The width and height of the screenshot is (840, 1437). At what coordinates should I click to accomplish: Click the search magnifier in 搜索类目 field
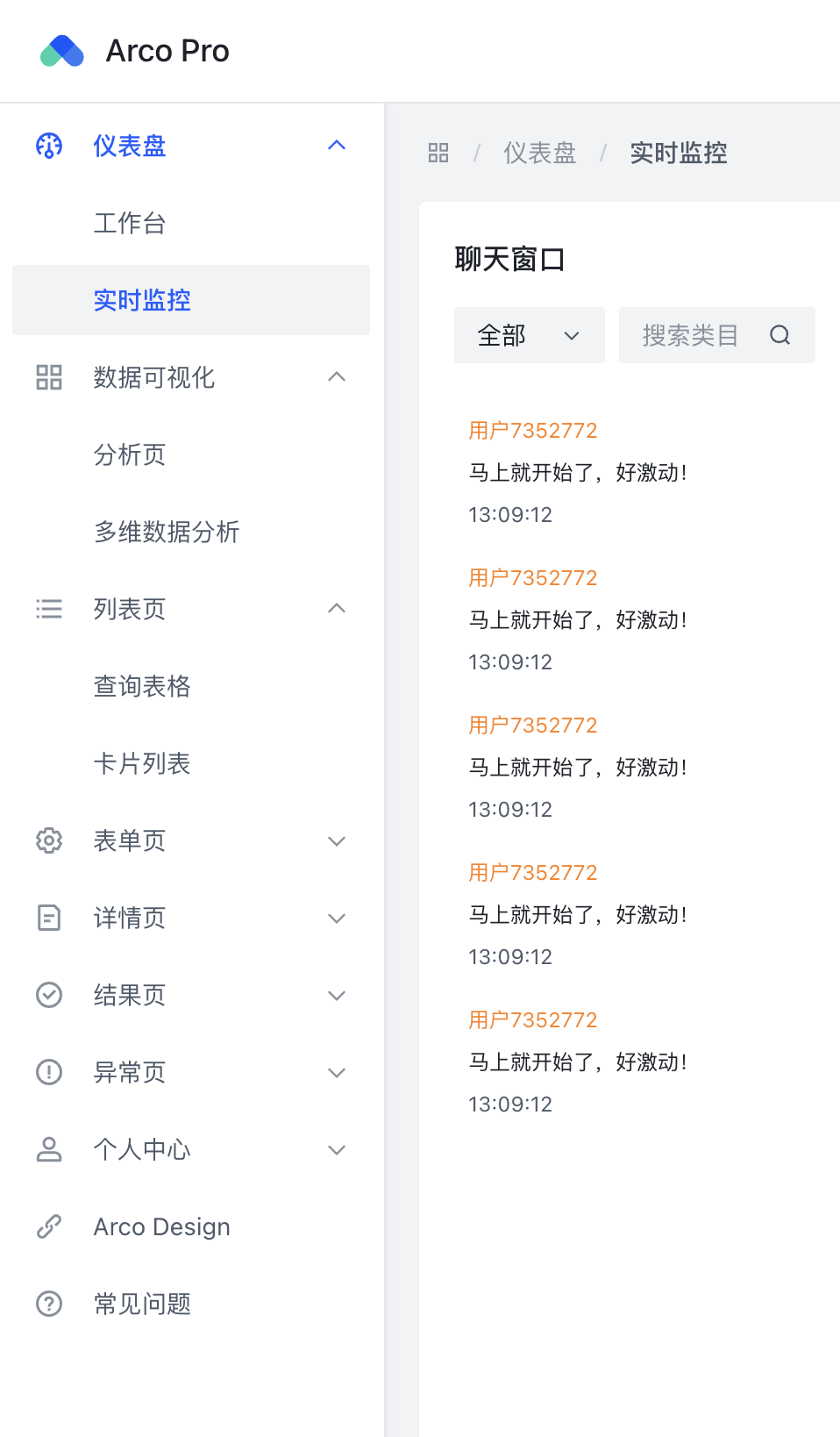[x=780, y=335]
